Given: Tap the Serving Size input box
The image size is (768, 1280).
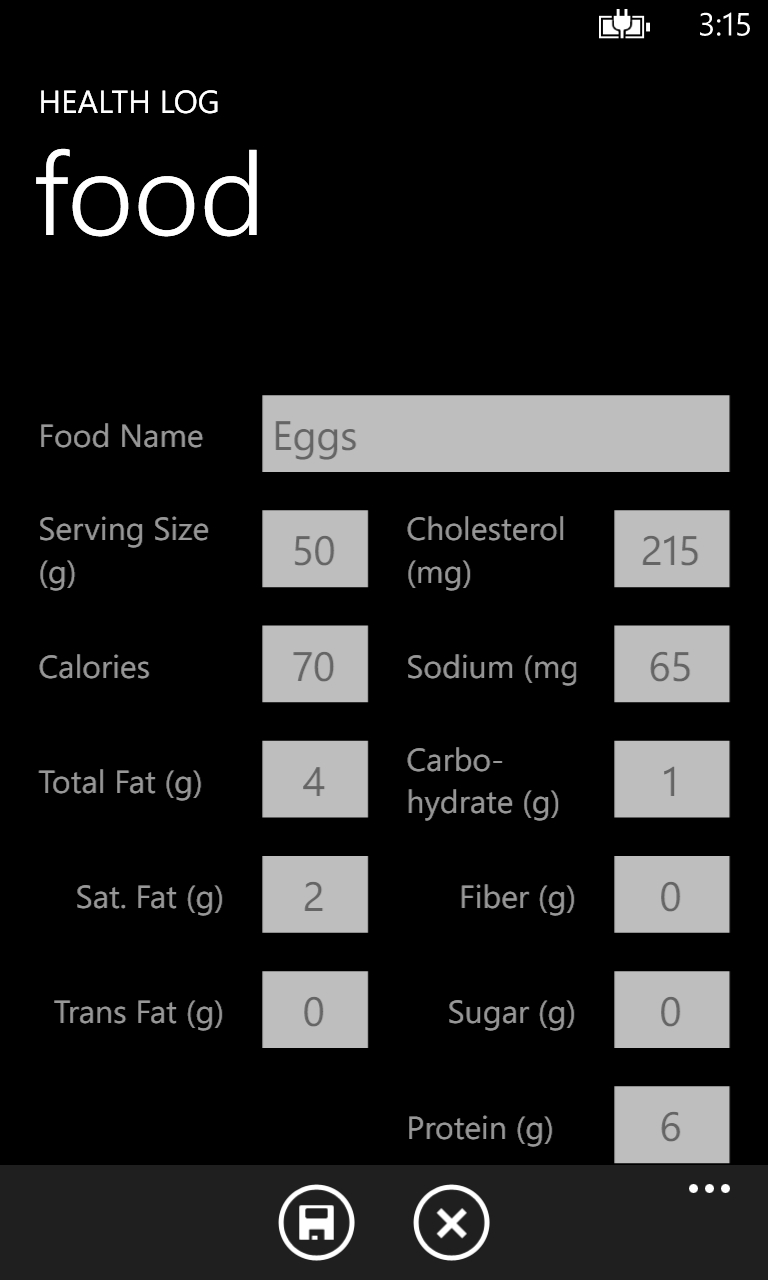Looking at the screenshot, I should tap(314, 549).
